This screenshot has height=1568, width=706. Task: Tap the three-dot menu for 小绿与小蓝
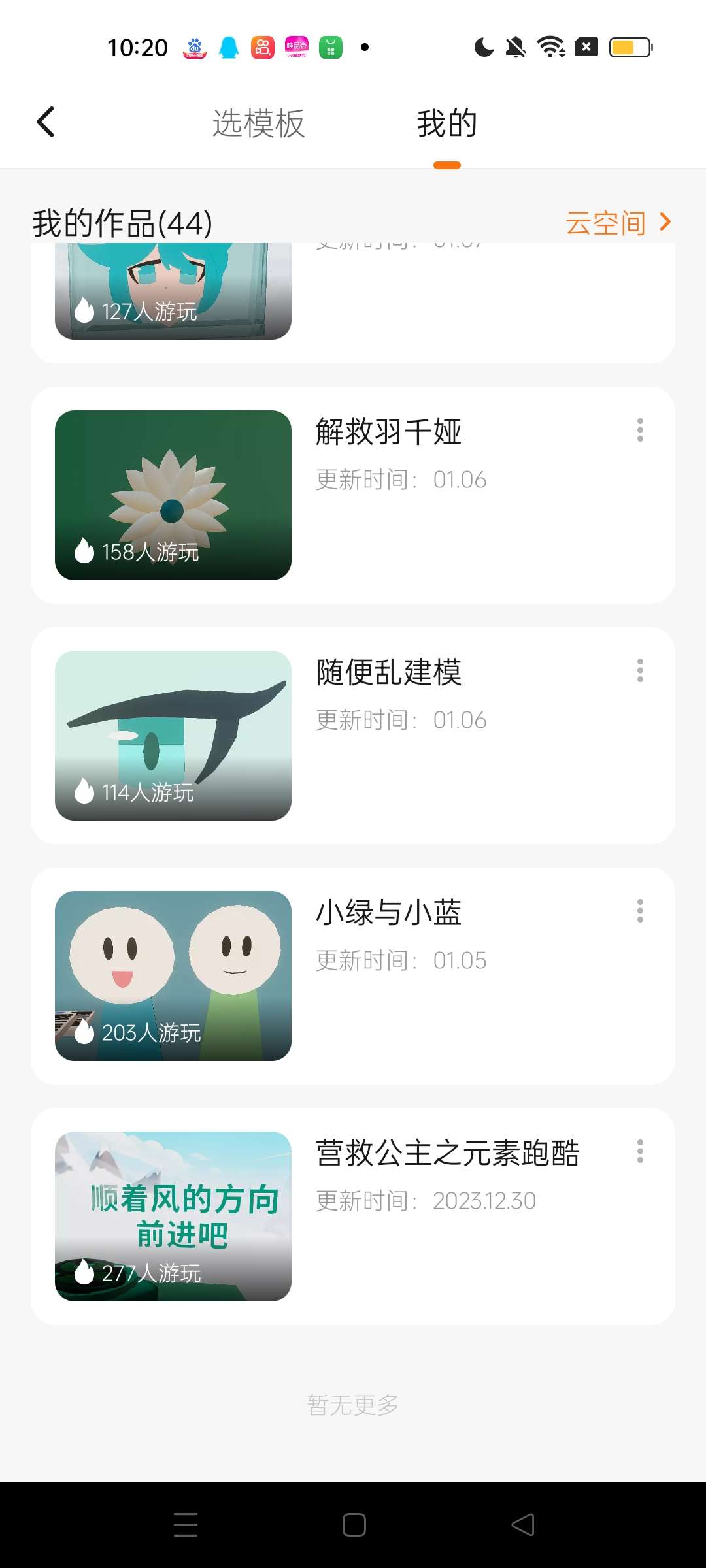[640, 911]
